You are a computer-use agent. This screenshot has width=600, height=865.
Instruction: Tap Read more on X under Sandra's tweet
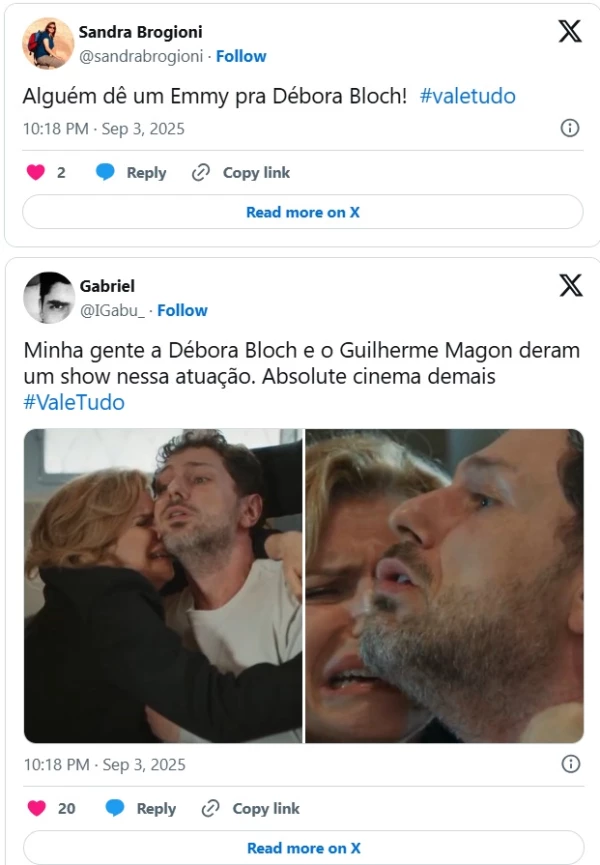(x=302, y=212)
